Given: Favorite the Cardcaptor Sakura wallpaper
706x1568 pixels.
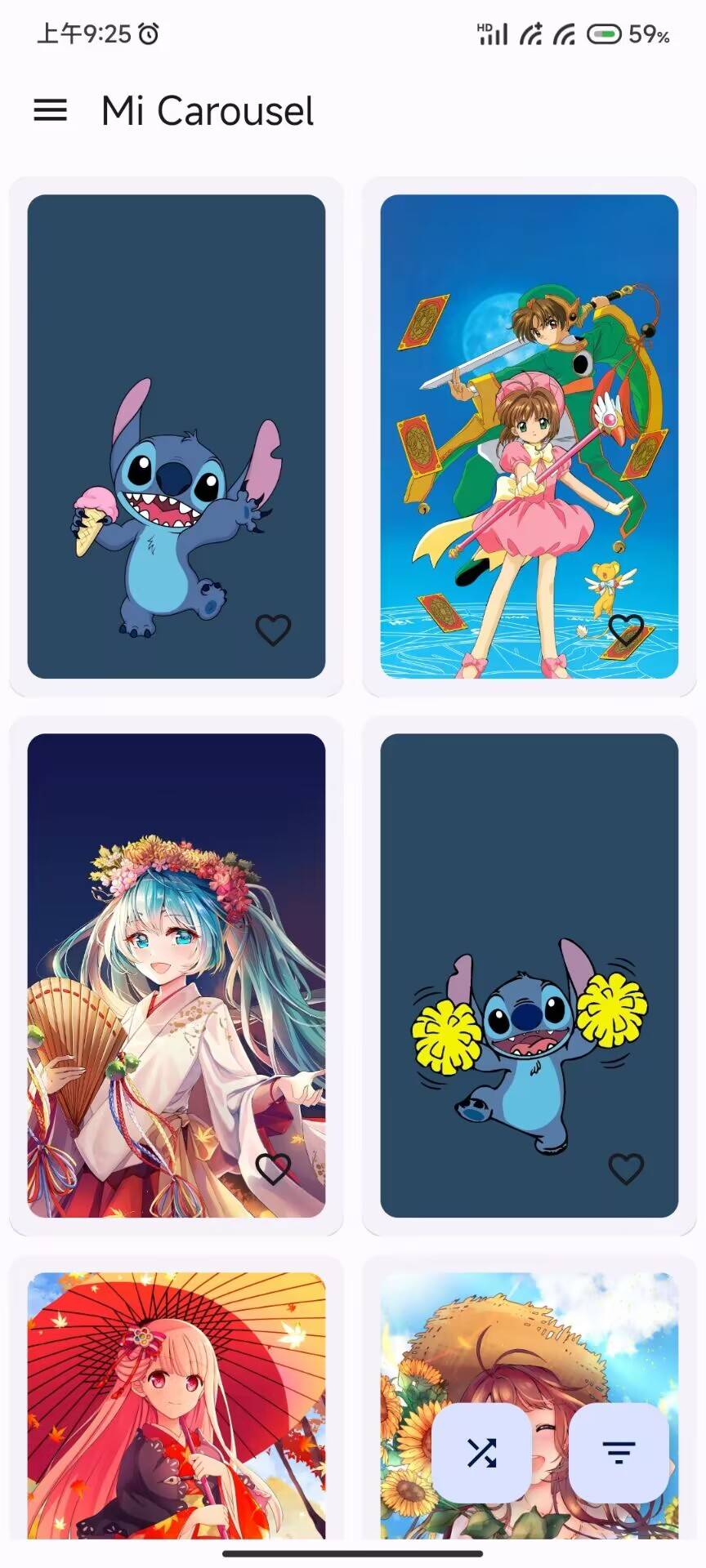Looking at the screenshot, I should click(626, 630).
